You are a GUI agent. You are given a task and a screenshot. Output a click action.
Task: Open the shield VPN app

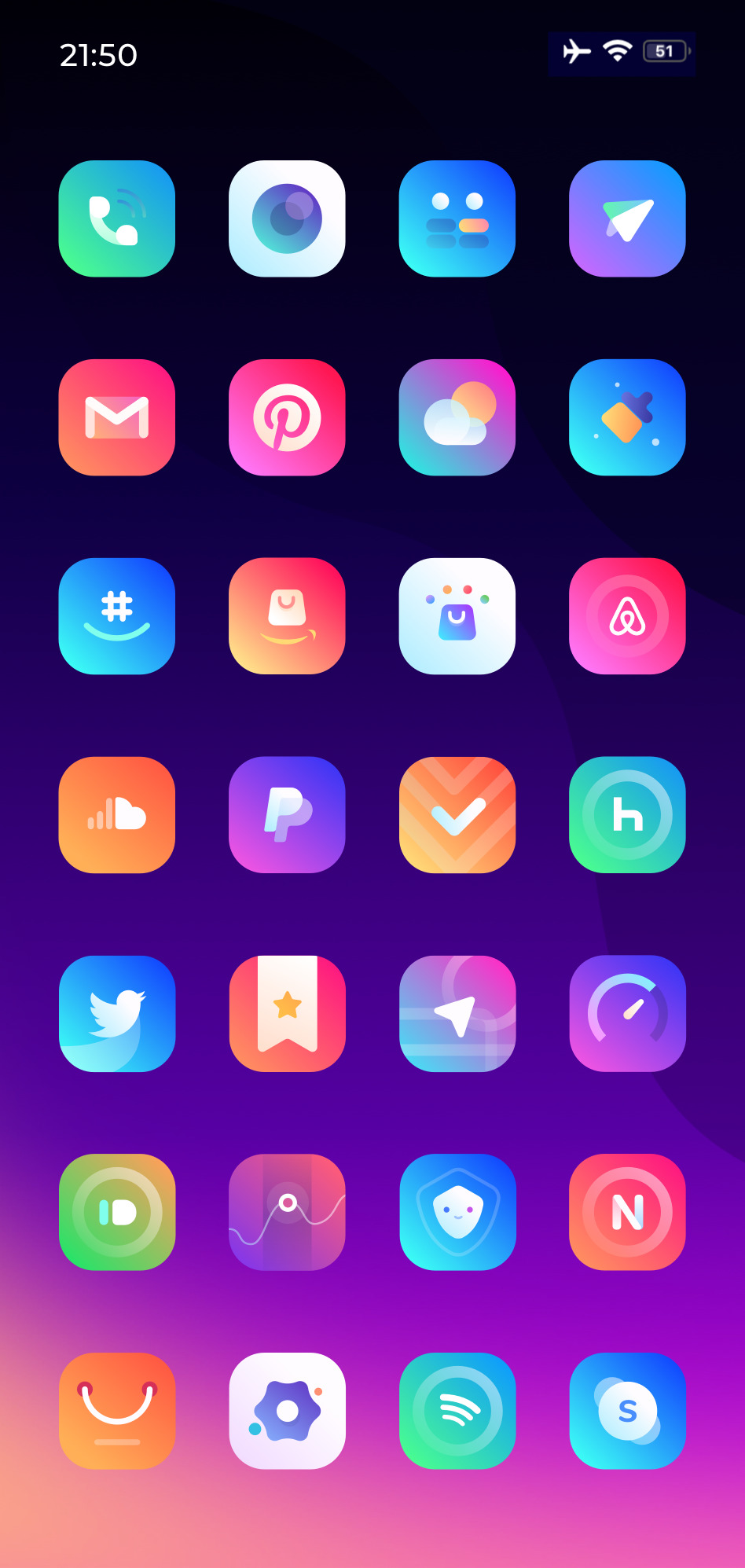[x=457, y=1212]
